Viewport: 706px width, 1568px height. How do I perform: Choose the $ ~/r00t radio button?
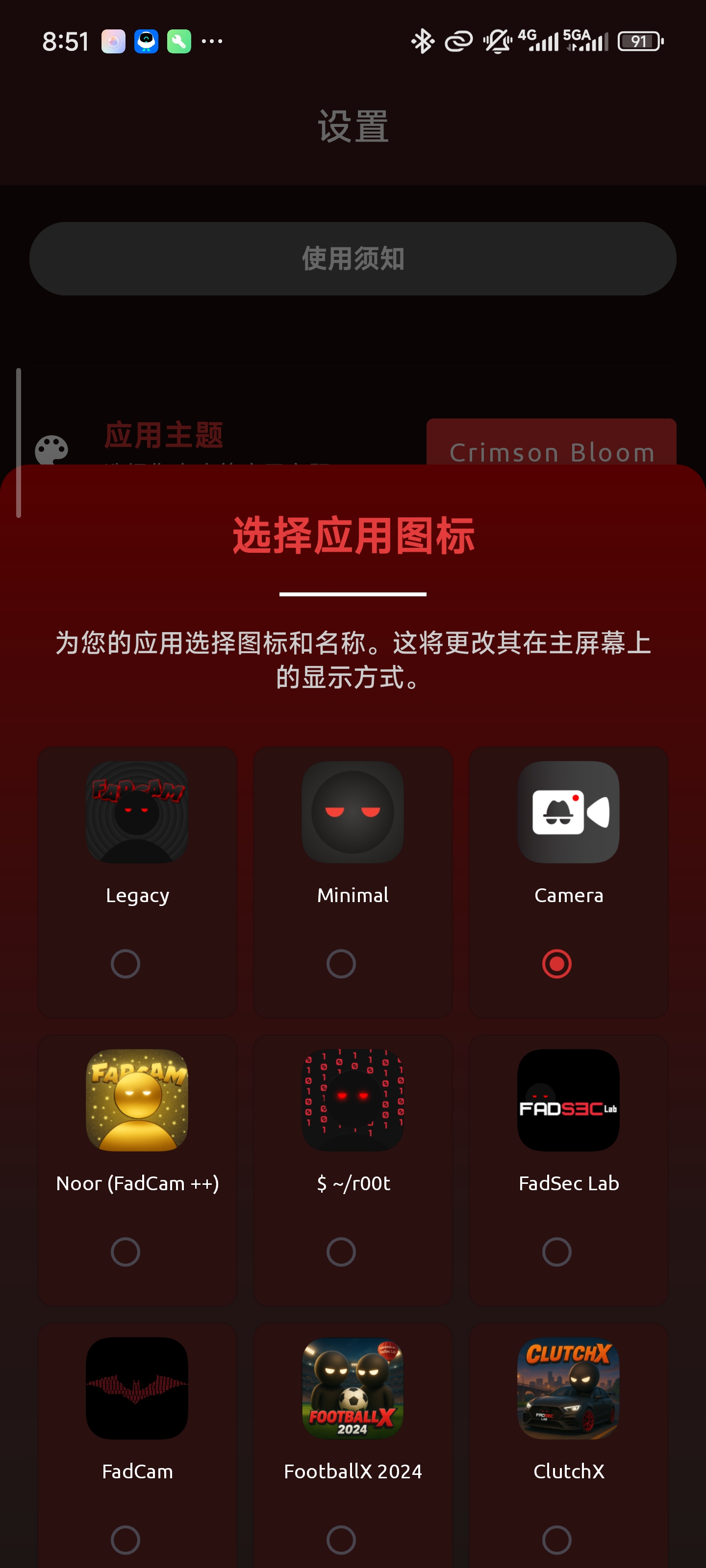click(341, 1252)
